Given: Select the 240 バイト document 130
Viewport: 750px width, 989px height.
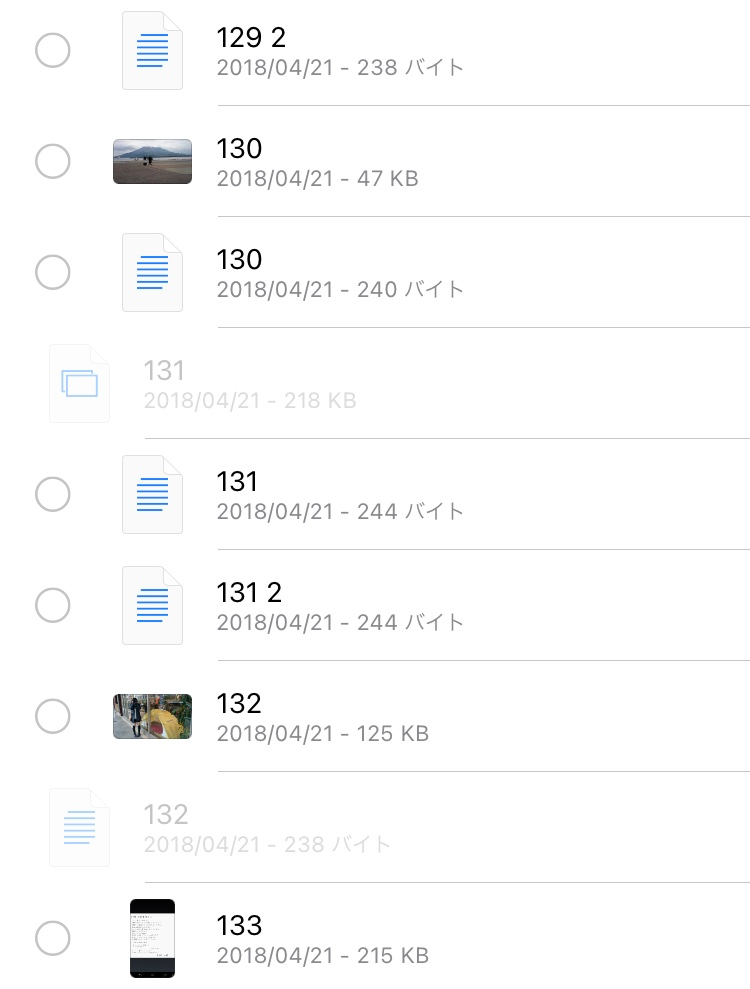Looking at the screenshot, I should tap(52, 272).
